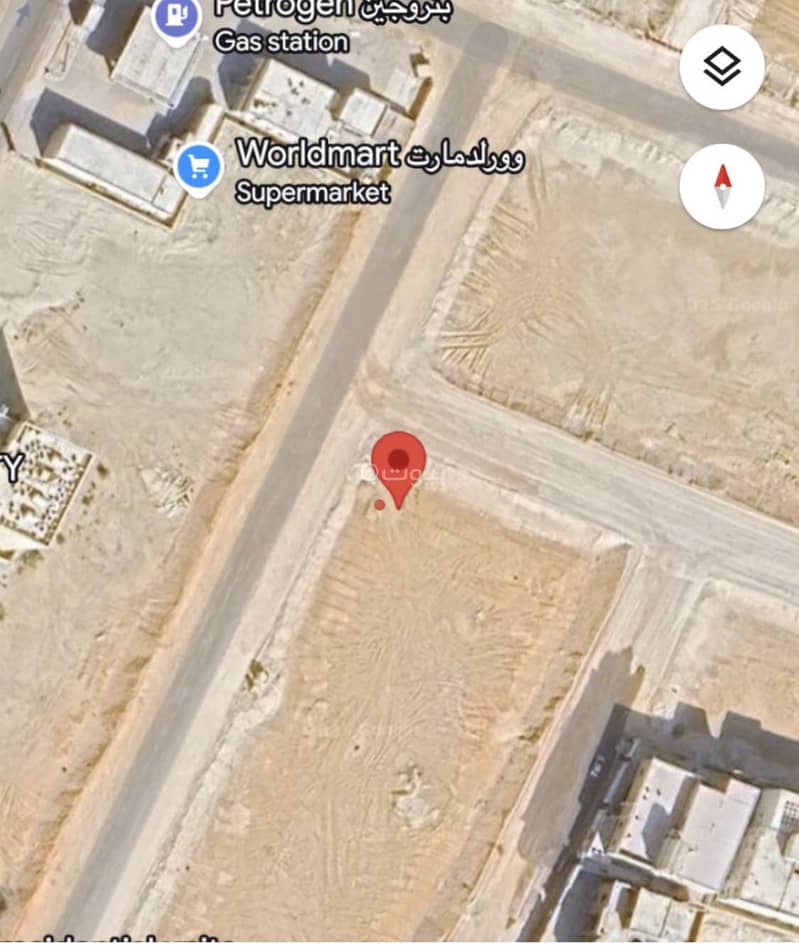Open the map layers button
Image resolution: width=799 pixels, height=945 pixels.
pos(722,68)
